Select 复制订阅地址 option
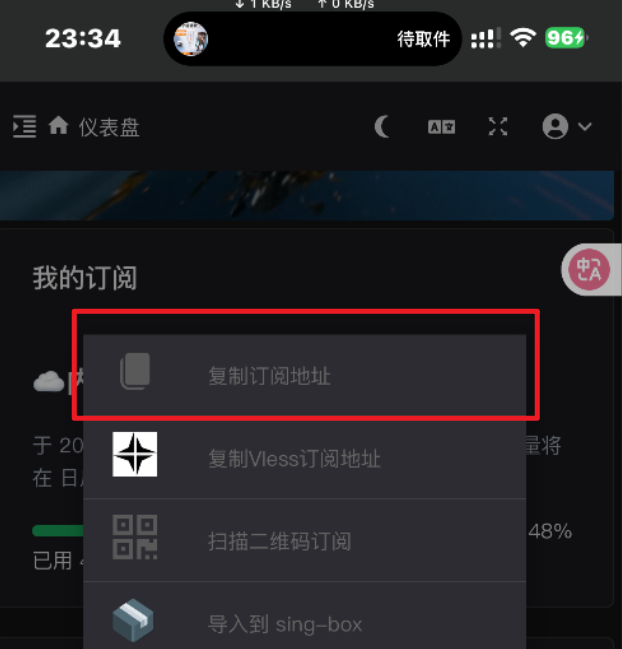Image resolution: width=622 pixels, height=649 pixels. tap(304, 376)
